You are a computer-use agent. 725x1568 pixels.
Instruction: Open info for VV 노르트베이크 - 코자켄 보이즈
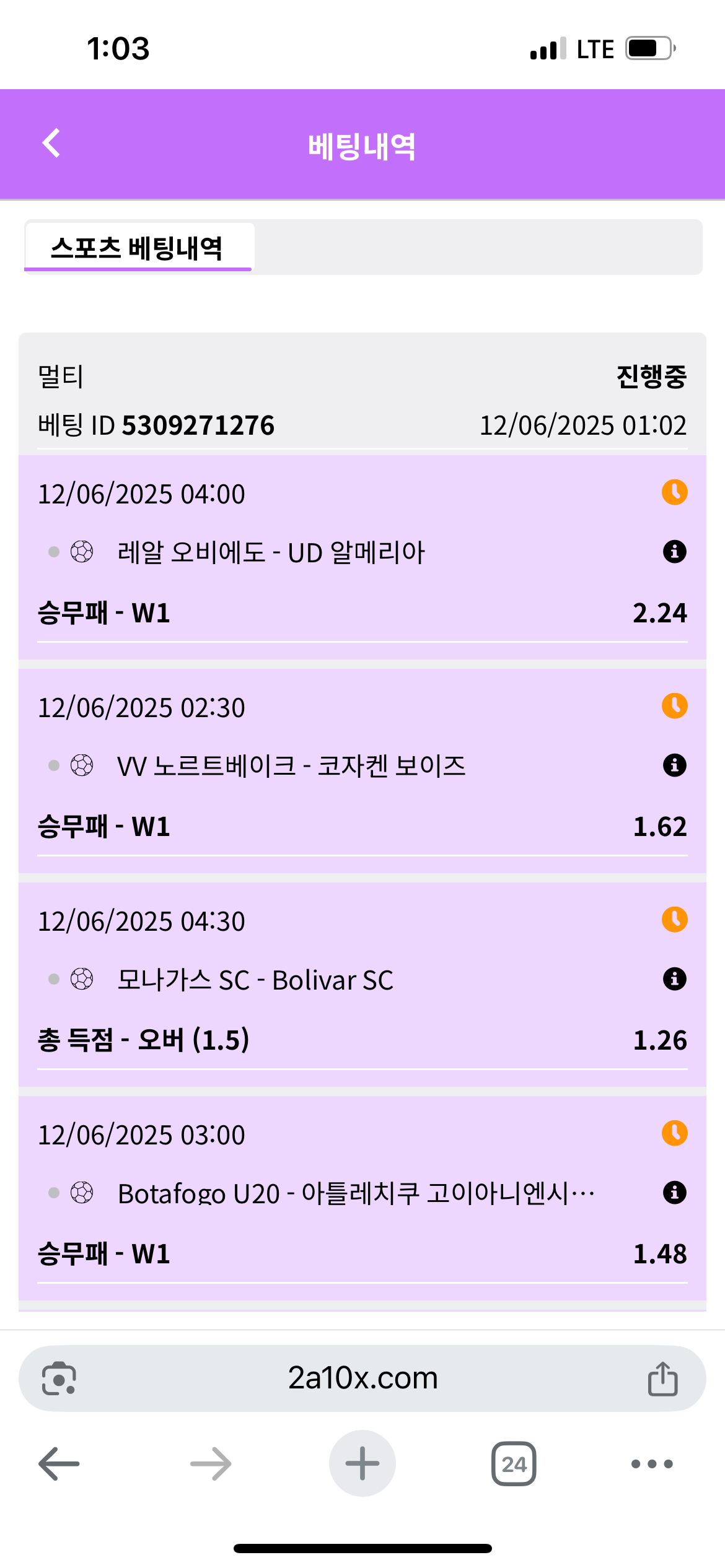pos(674,765)
